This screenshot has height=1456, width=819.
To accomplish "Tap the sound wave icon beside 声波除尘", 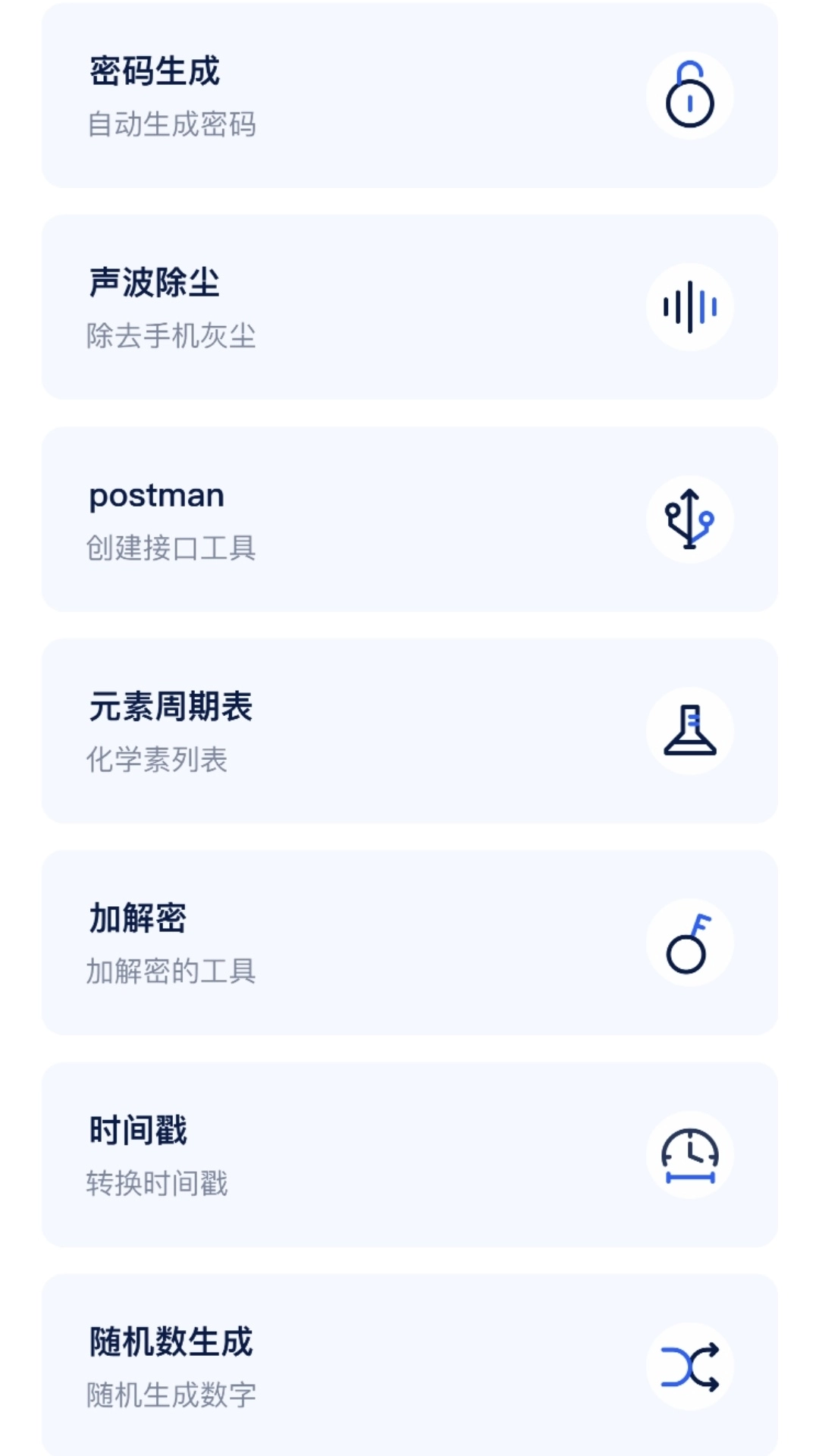I will 690,306.
